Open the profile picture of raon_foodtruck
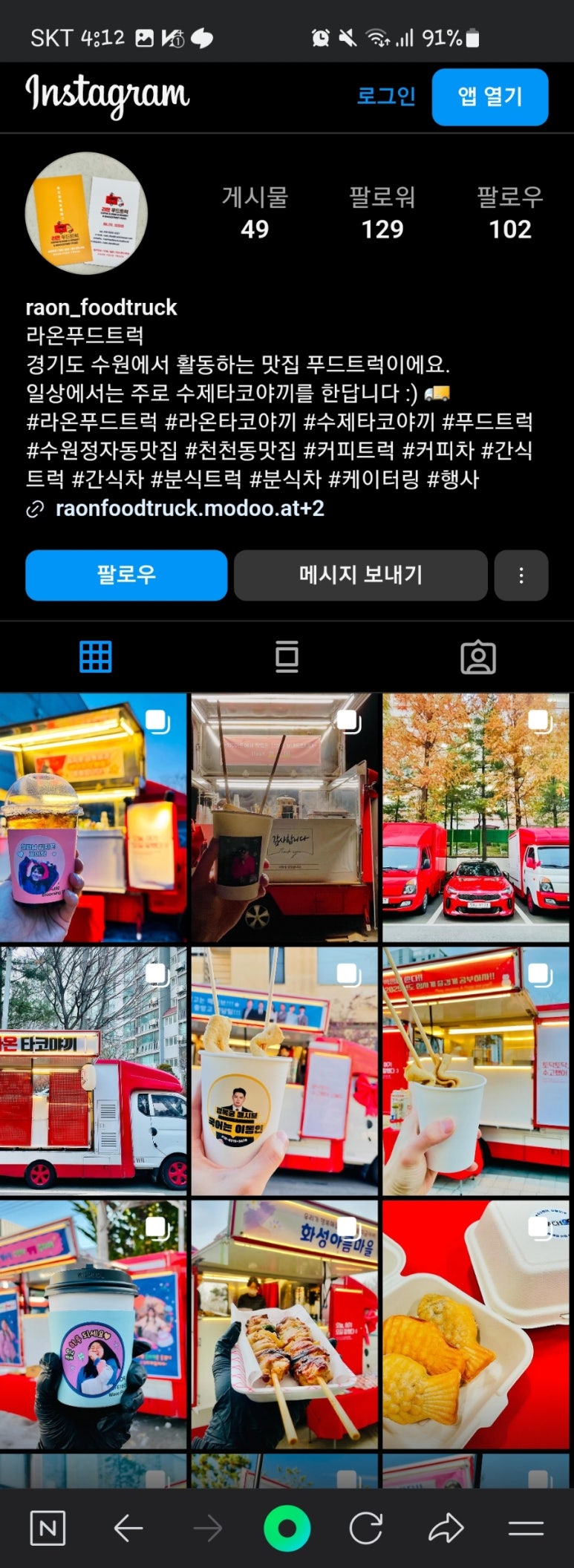This screenshot has width=574, height=1568. pos(86,214)
